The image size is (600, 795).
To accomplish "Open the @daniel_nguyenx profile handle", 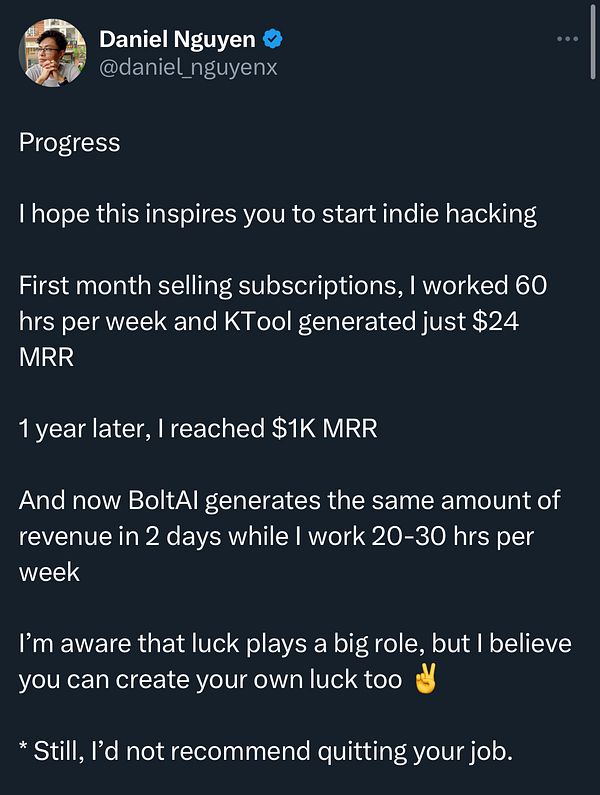I will [x=188, y=69].
